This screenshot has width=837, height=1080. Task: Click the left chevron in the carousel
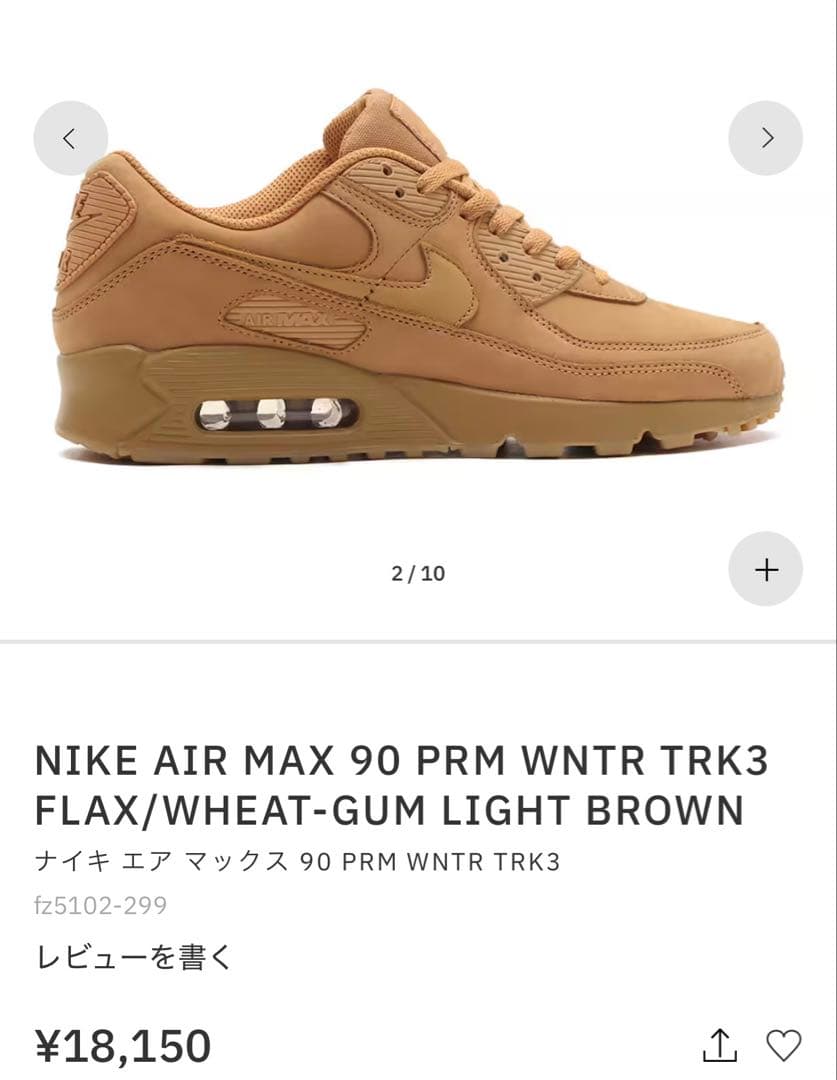68,138
